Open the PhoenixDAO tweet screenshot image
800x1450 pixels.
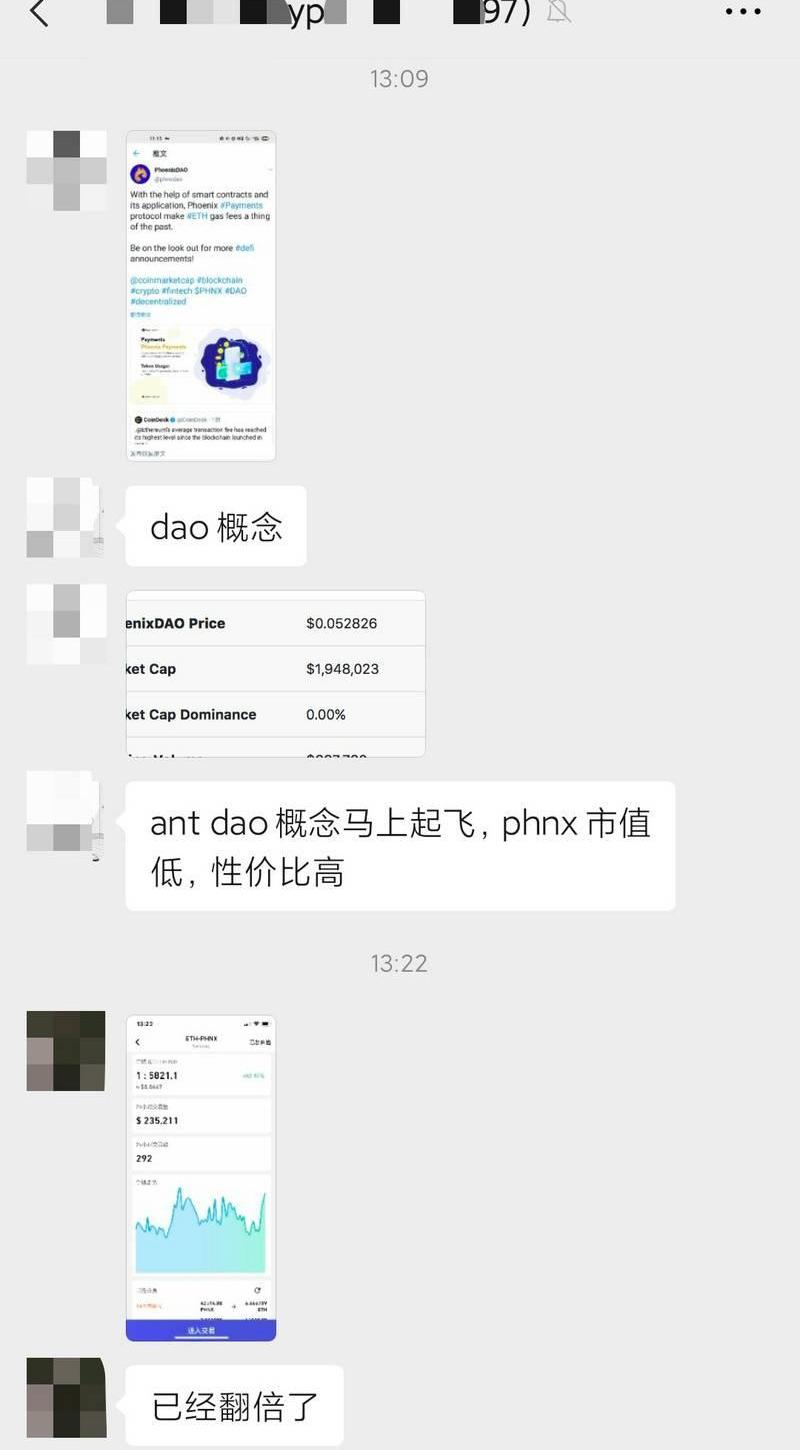(200, 295)
